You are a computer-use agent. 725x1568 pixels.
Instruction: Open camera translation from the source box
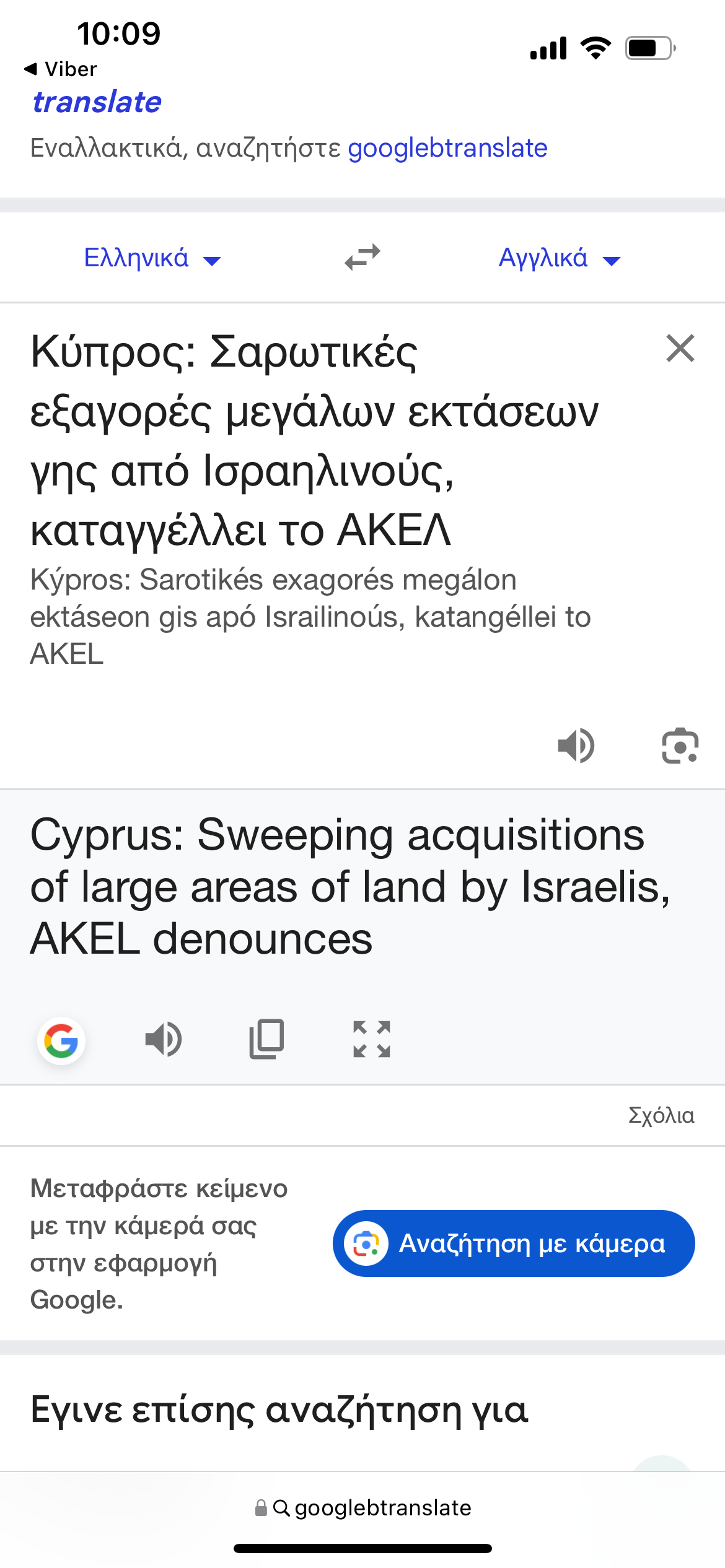click(x=680, y=745)
